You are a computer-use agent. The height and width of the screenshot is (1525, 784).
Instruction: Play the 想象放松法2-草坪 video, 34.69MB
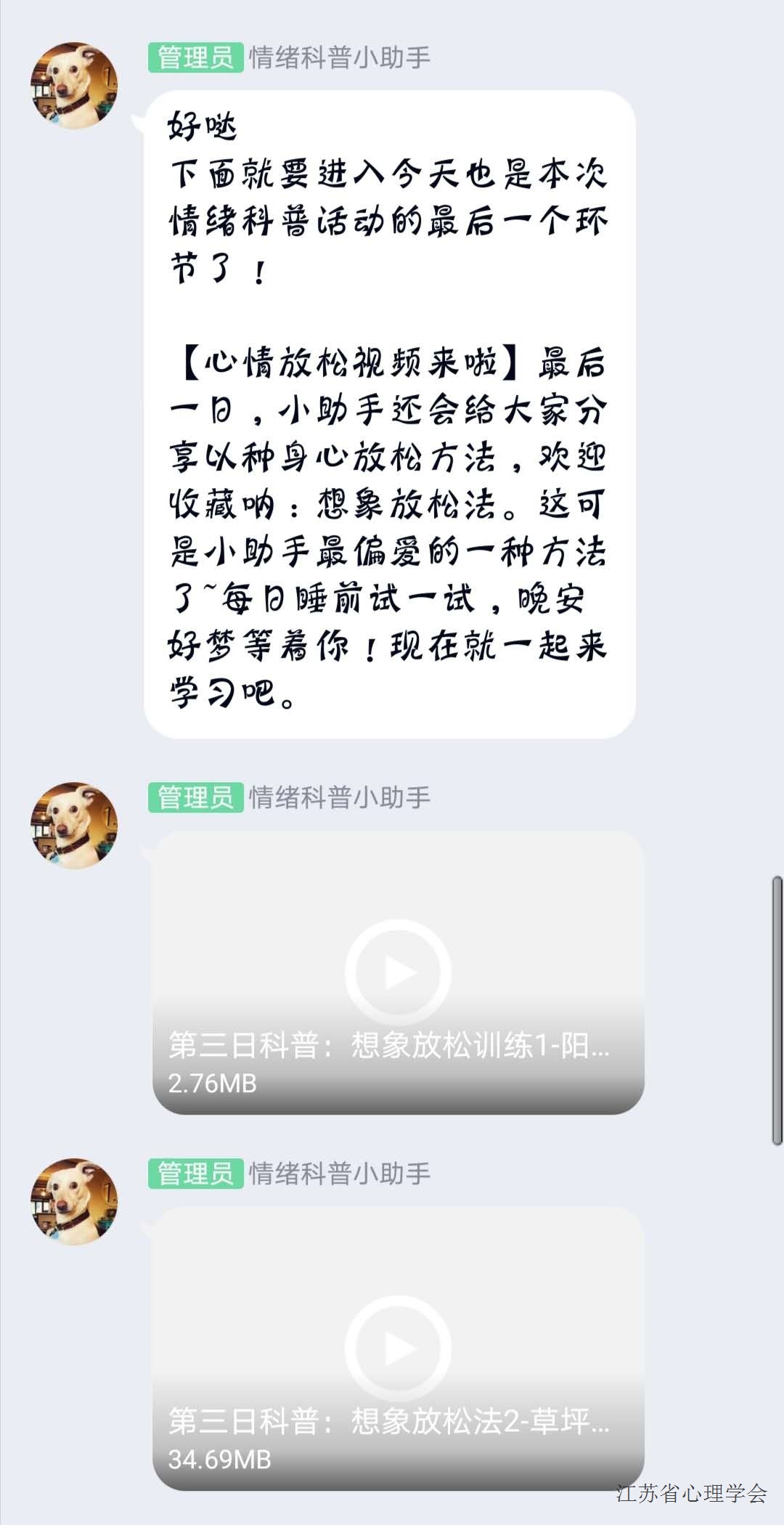[398, 1349]
